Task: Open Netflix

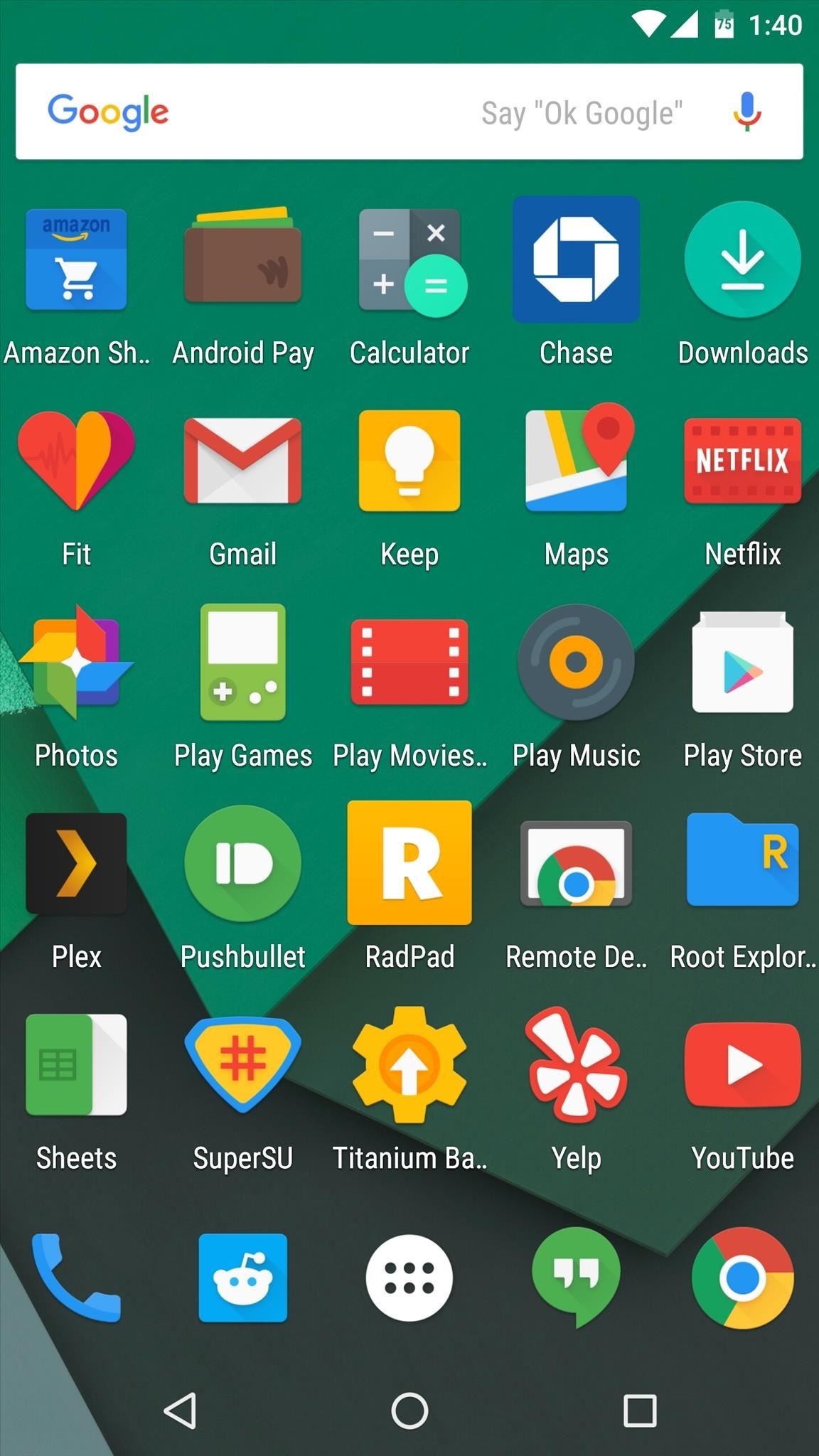Action: 742,461
